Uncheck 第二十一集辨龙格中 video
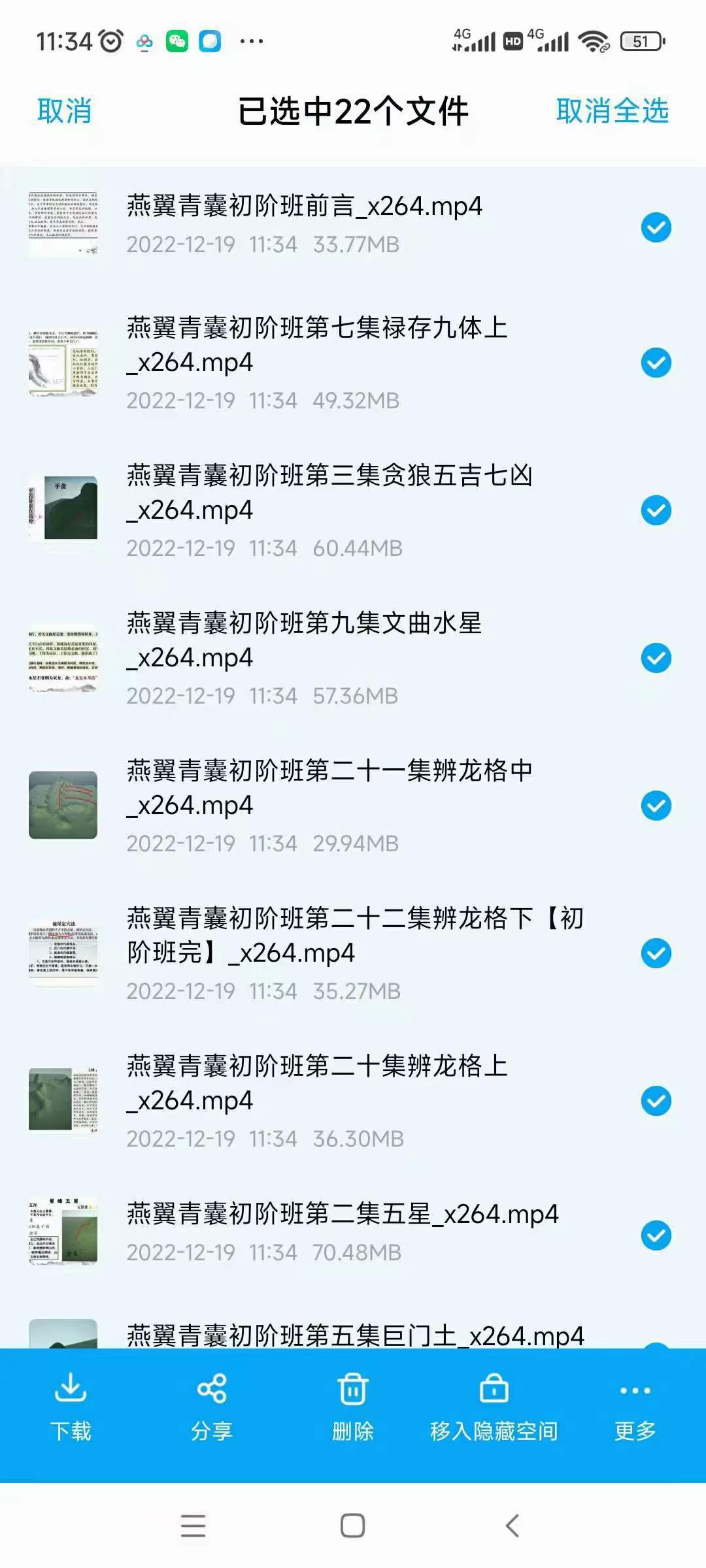The height and width of the screenshot is (1568, 706). 656,806
